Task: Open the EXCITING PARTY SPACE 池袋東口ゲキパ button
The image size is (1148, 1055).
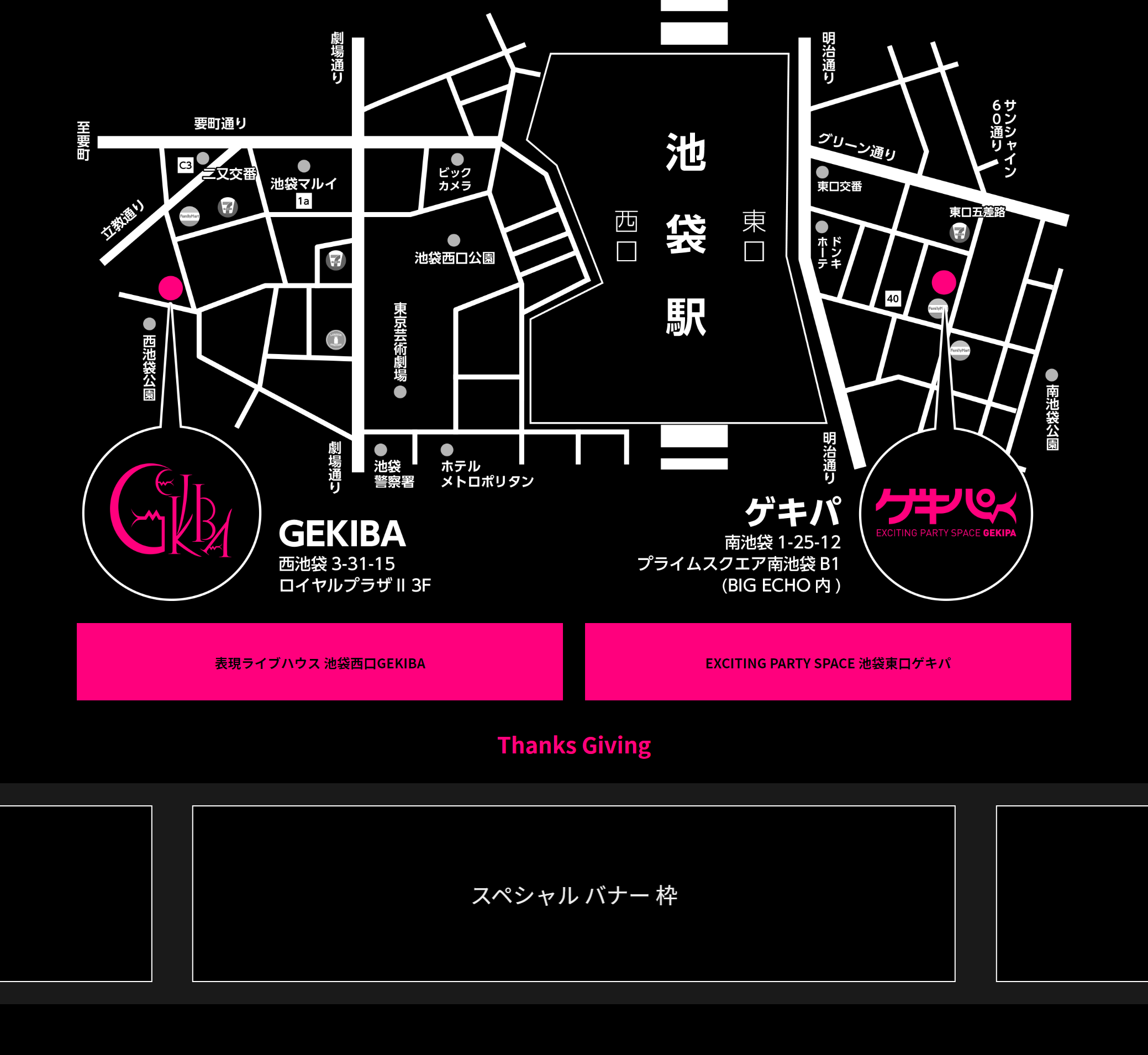Action: pyautogui.click(x=828, y=662)
